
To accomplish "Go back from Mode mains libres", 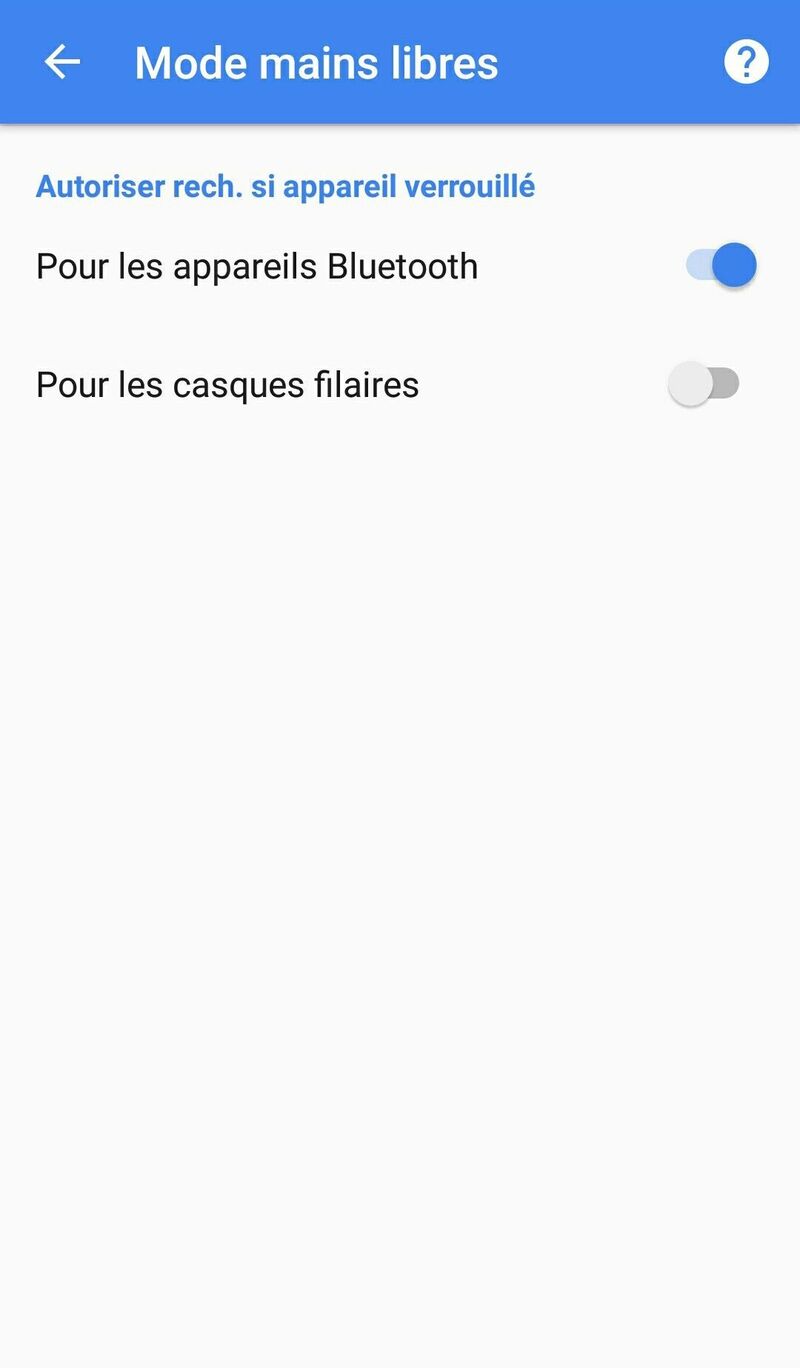I will tap(62, 62).
